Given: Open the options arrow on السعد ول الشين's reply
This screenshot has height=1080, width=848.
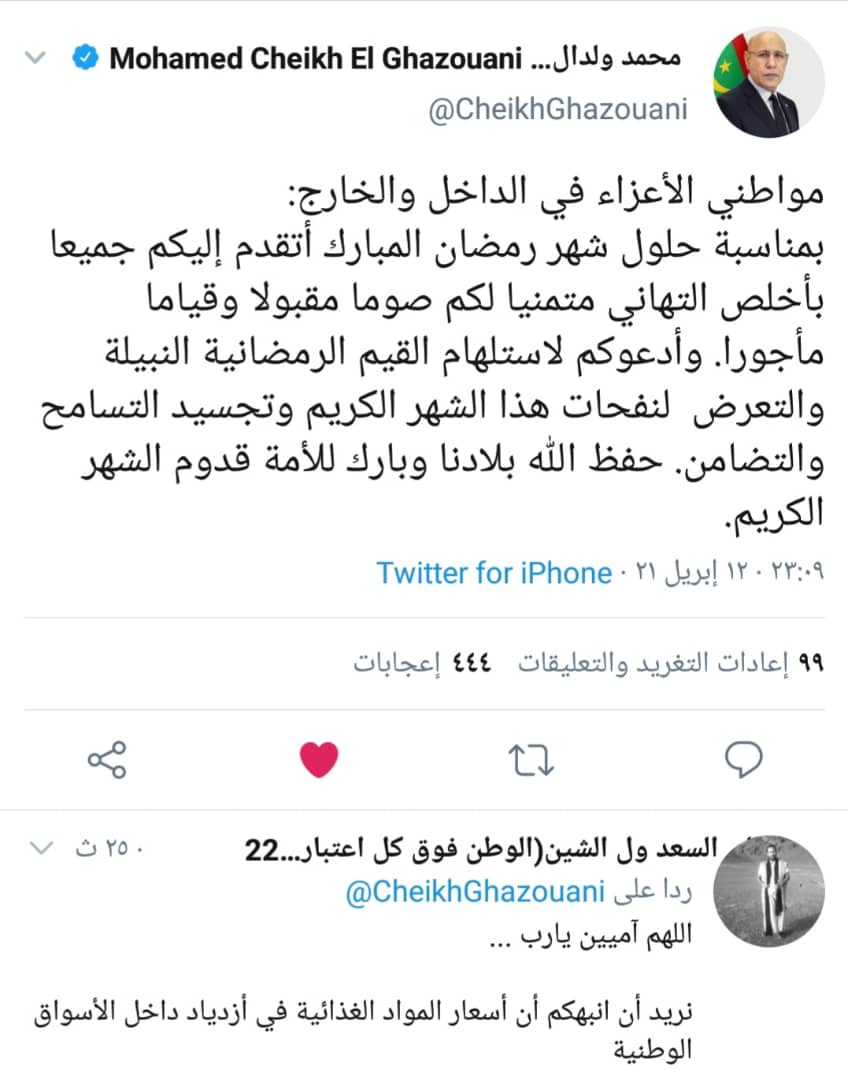Looking at the screenshot, I should [40, 849].
